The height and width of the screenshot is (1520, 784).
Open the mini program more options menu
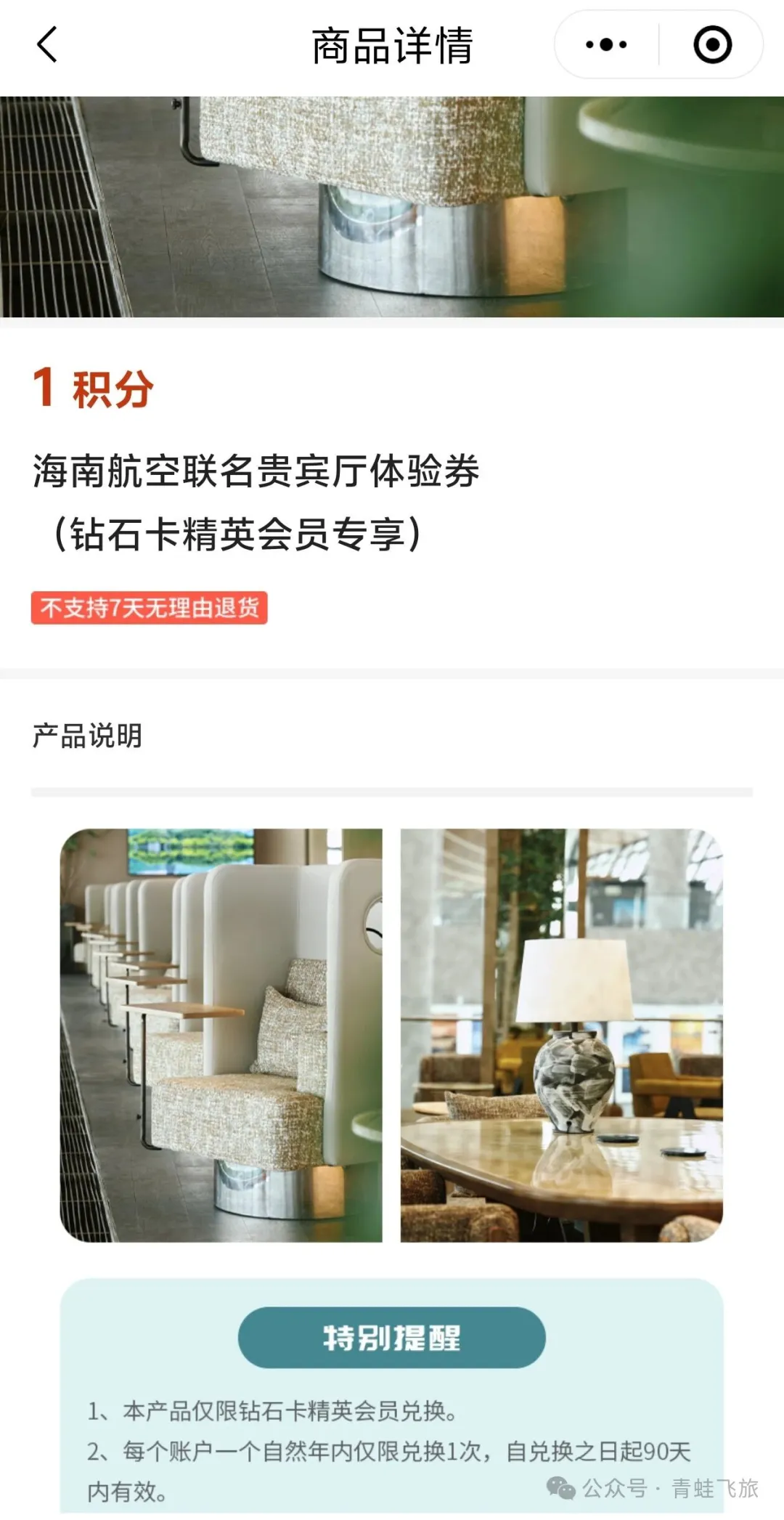tap(606, 45)
